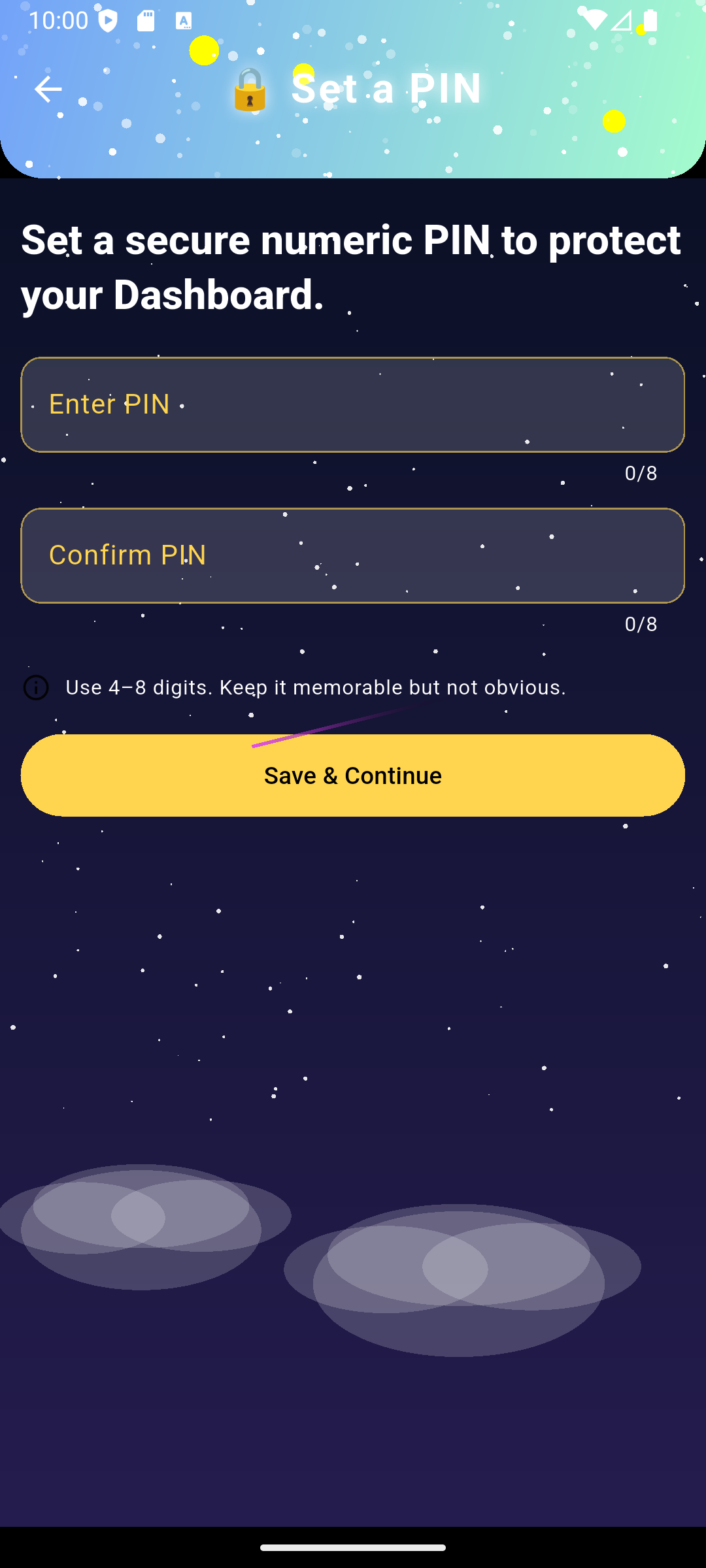Viewport: 706px width, 1568px height.
Task: Tap the hint text about using 4–8 digits
Action: coord(316,687)
